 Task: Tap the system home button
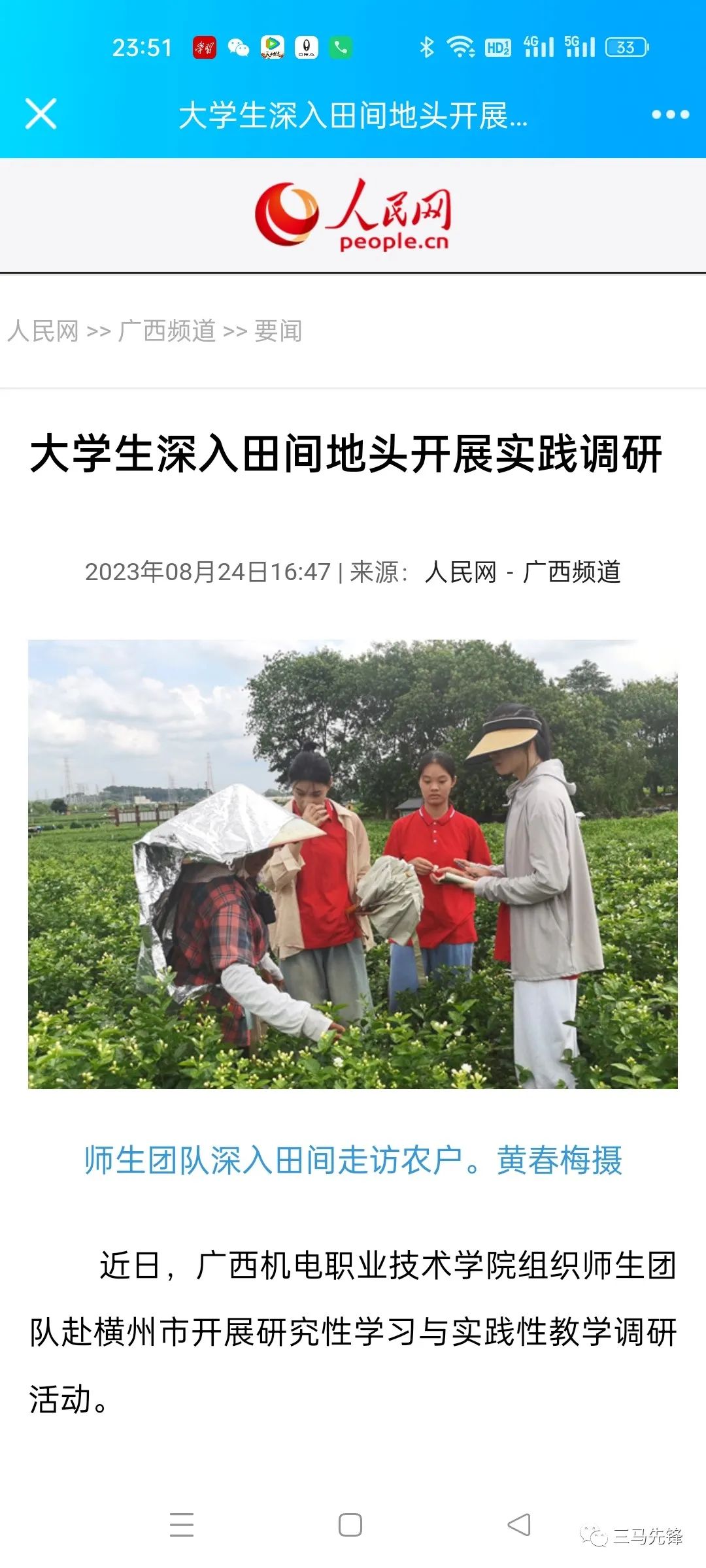(x=350, y=1525)
